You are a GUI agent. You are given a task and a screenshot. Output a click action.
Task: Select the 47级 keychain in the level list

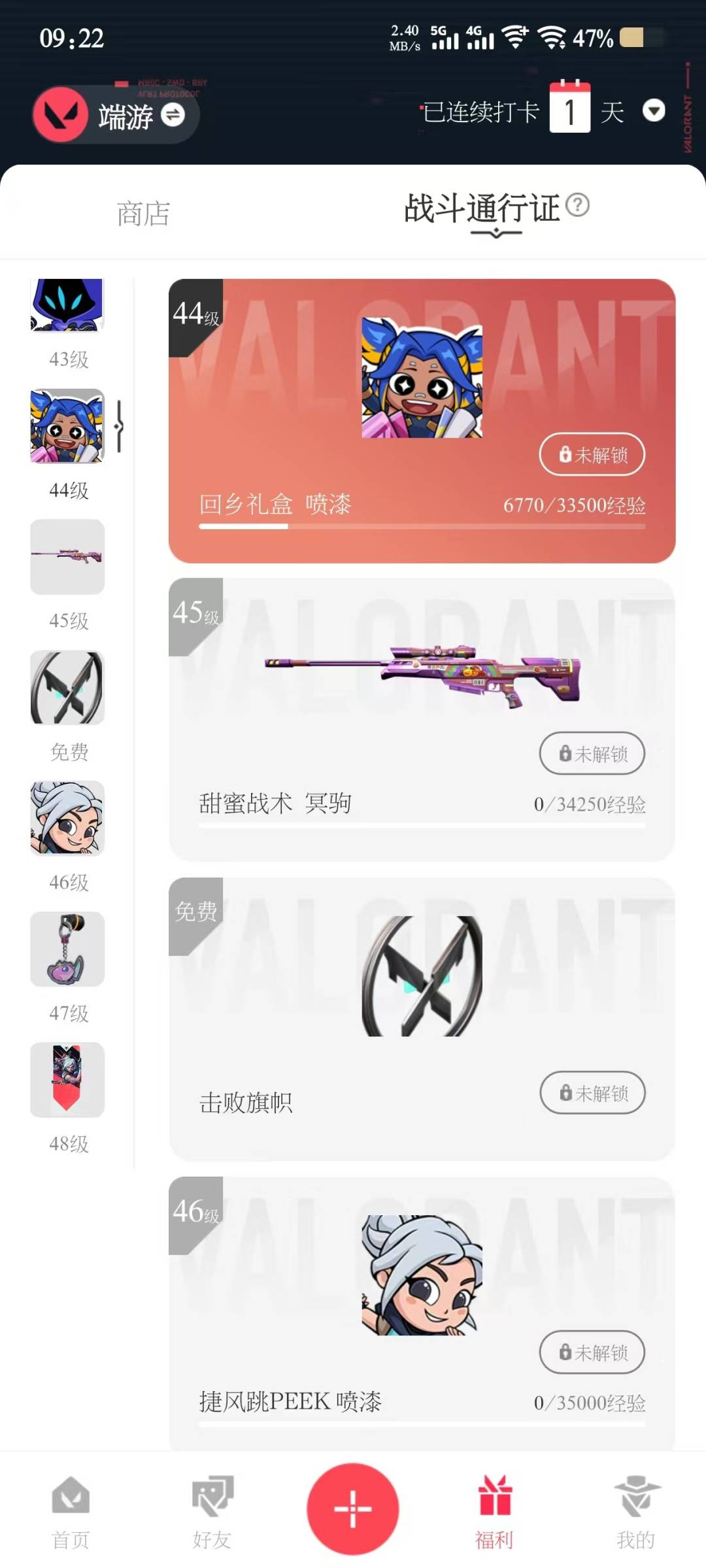(x=67, y=968)
